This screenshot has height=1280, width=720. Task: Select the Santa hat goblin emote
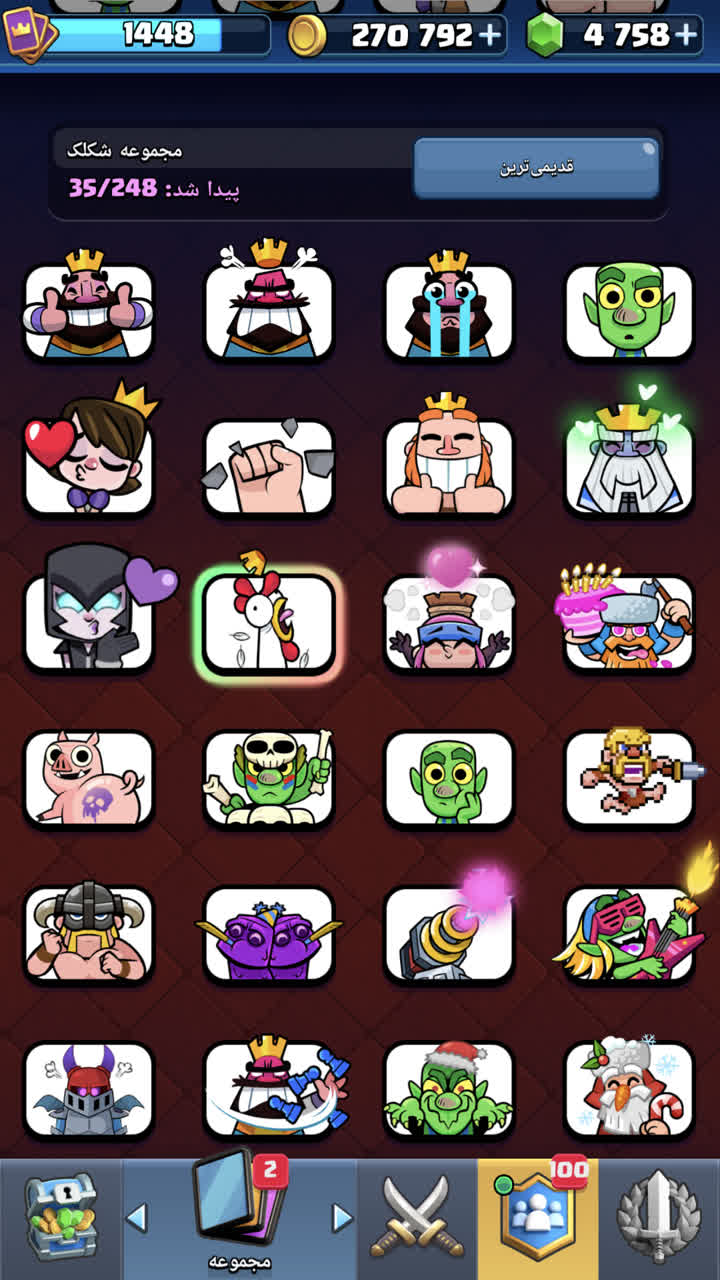pyautogui.click(x=449, y=1088)
